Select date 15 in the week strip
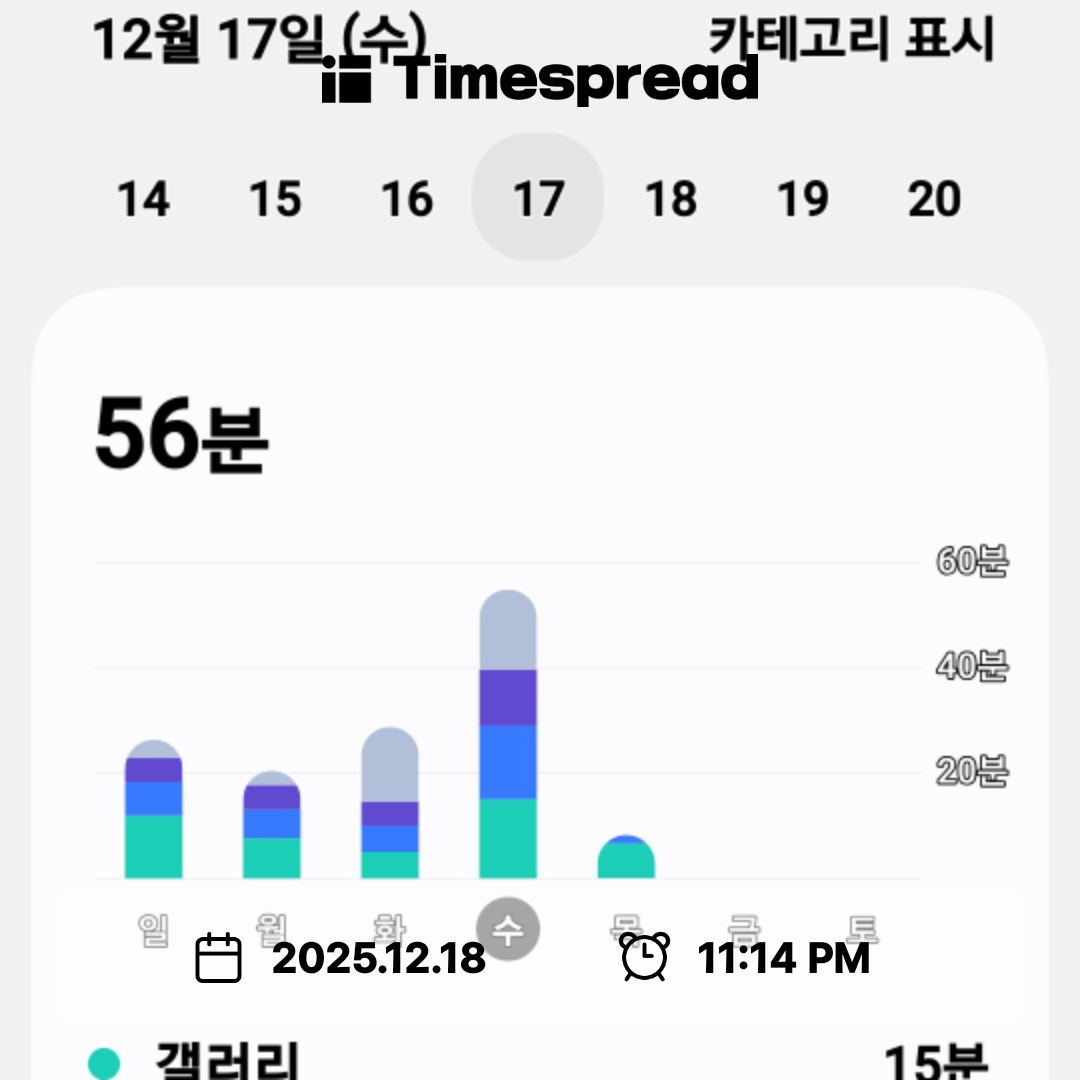The image size is (1080, 1080). pyautogui.click(x=275, y=199)
